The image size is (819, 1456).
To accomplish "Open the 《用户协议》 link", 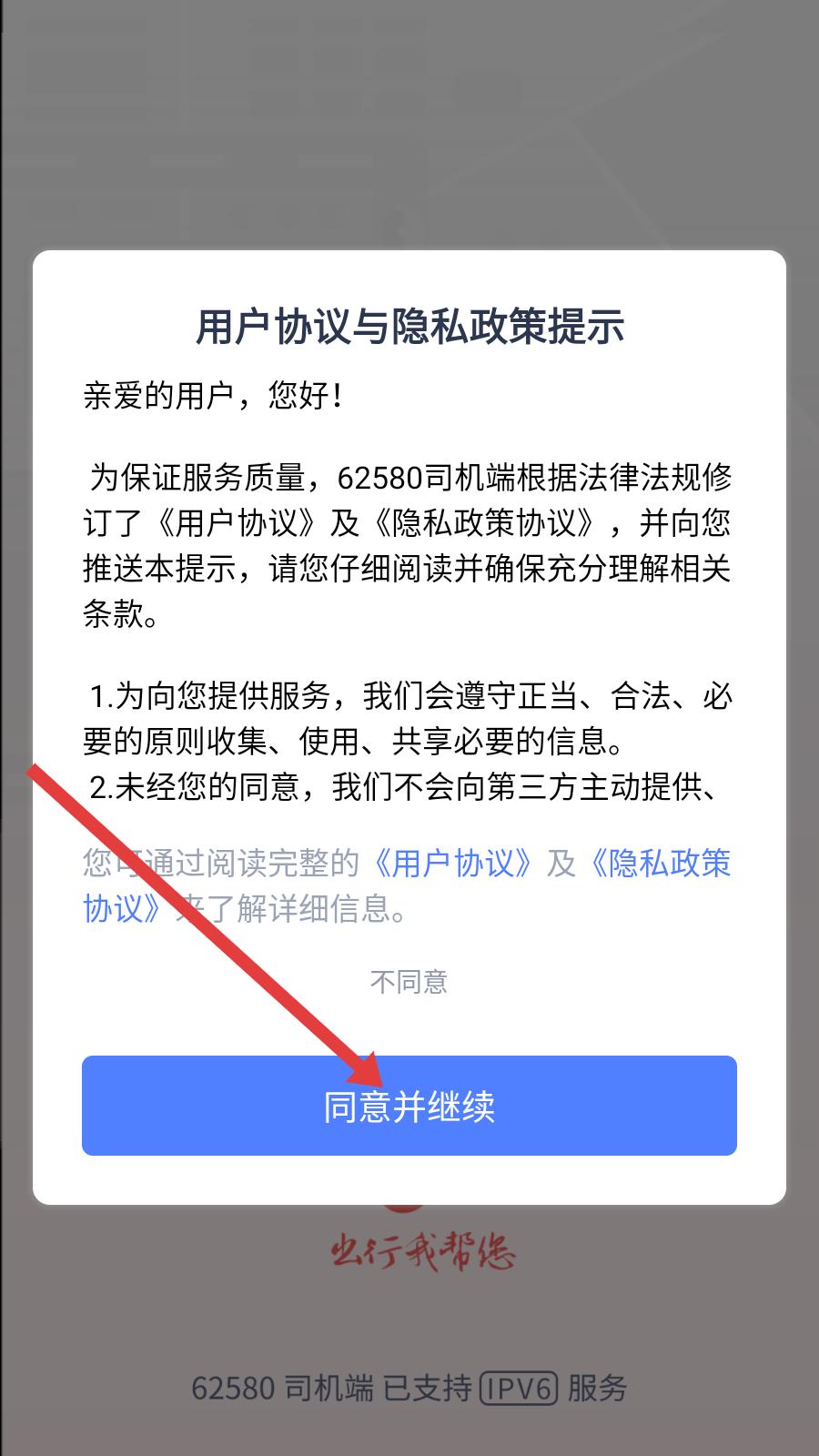I will pos(454,863).
